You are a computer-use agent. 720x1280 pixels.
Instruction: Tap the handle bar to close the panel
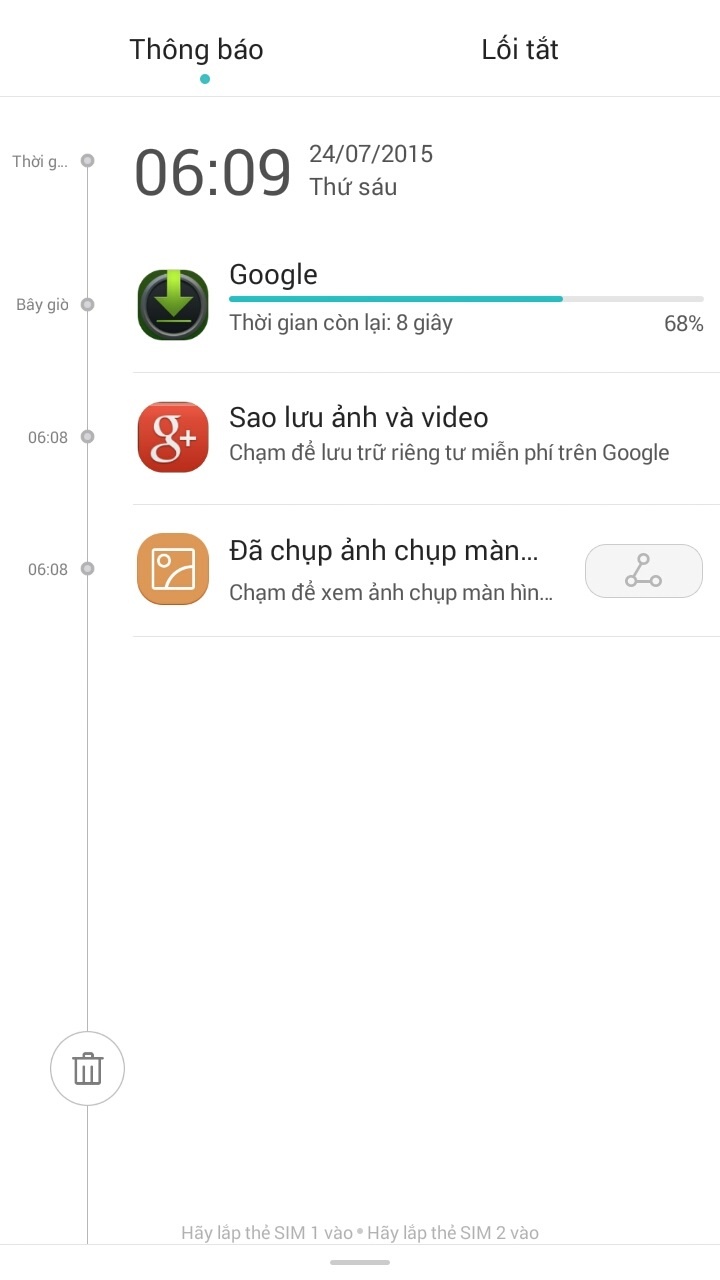359,1262
